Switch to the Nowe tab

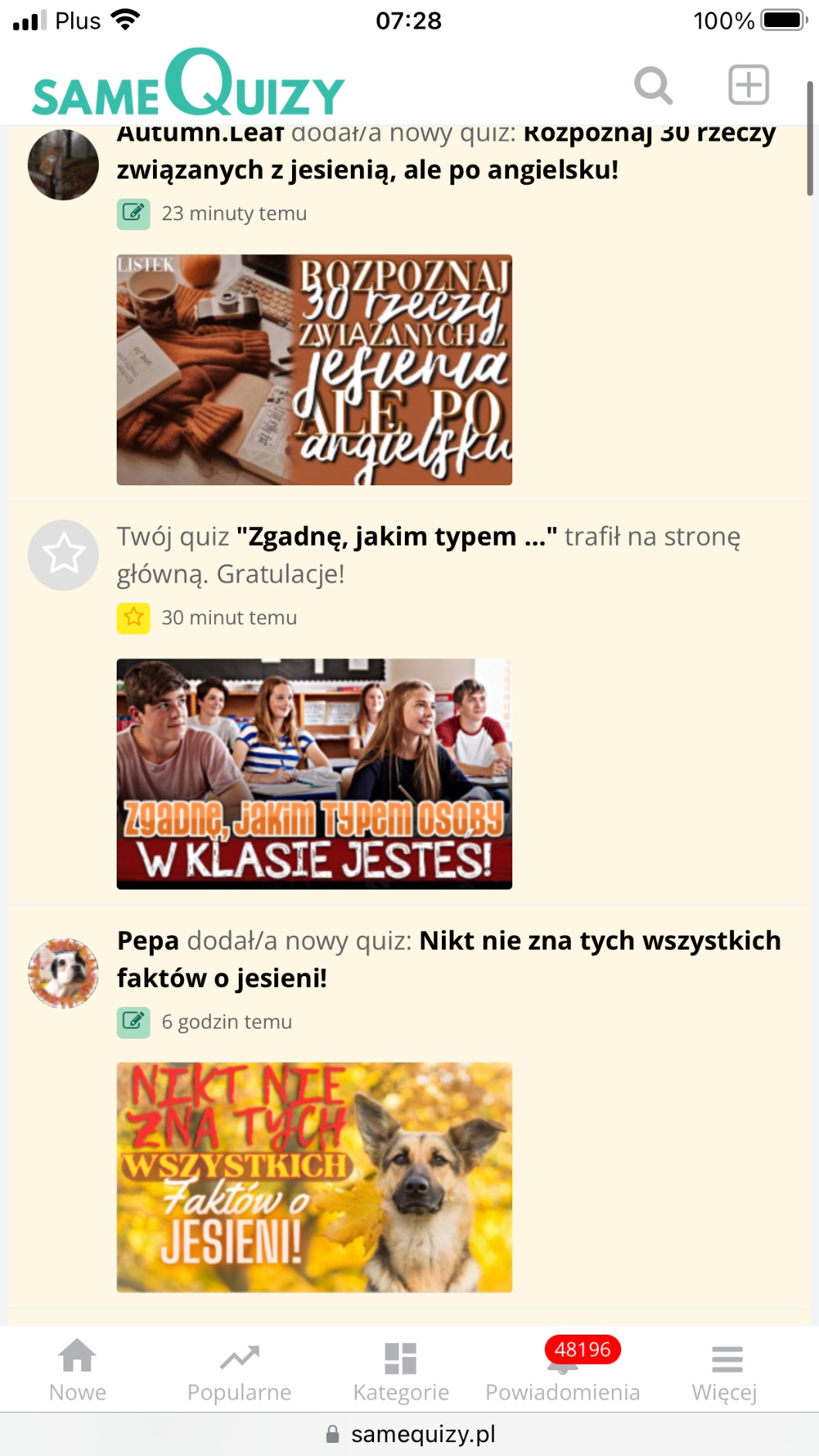point(78,1370)
